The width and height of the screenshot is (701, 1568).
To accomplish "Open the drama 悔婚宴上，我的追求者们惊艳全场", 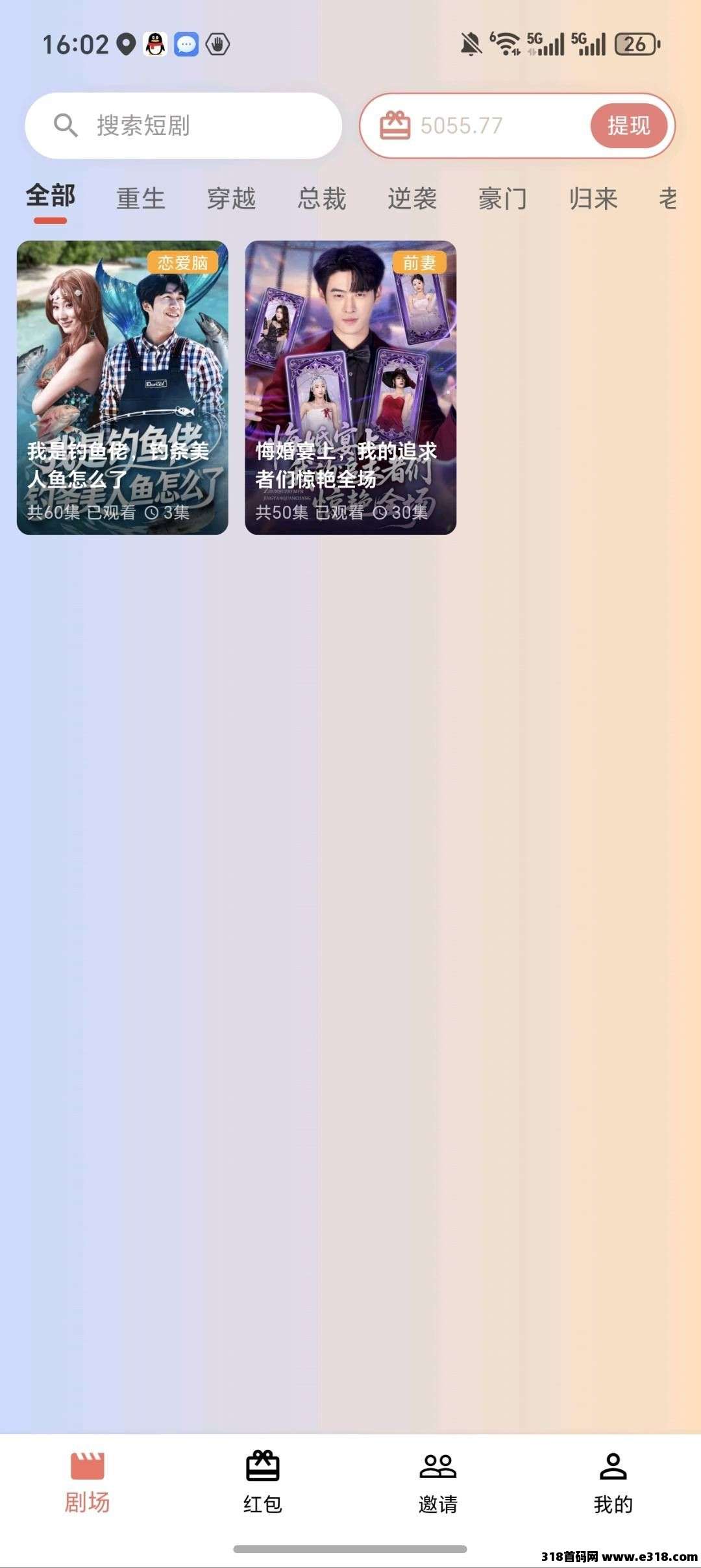I will 350,388.
